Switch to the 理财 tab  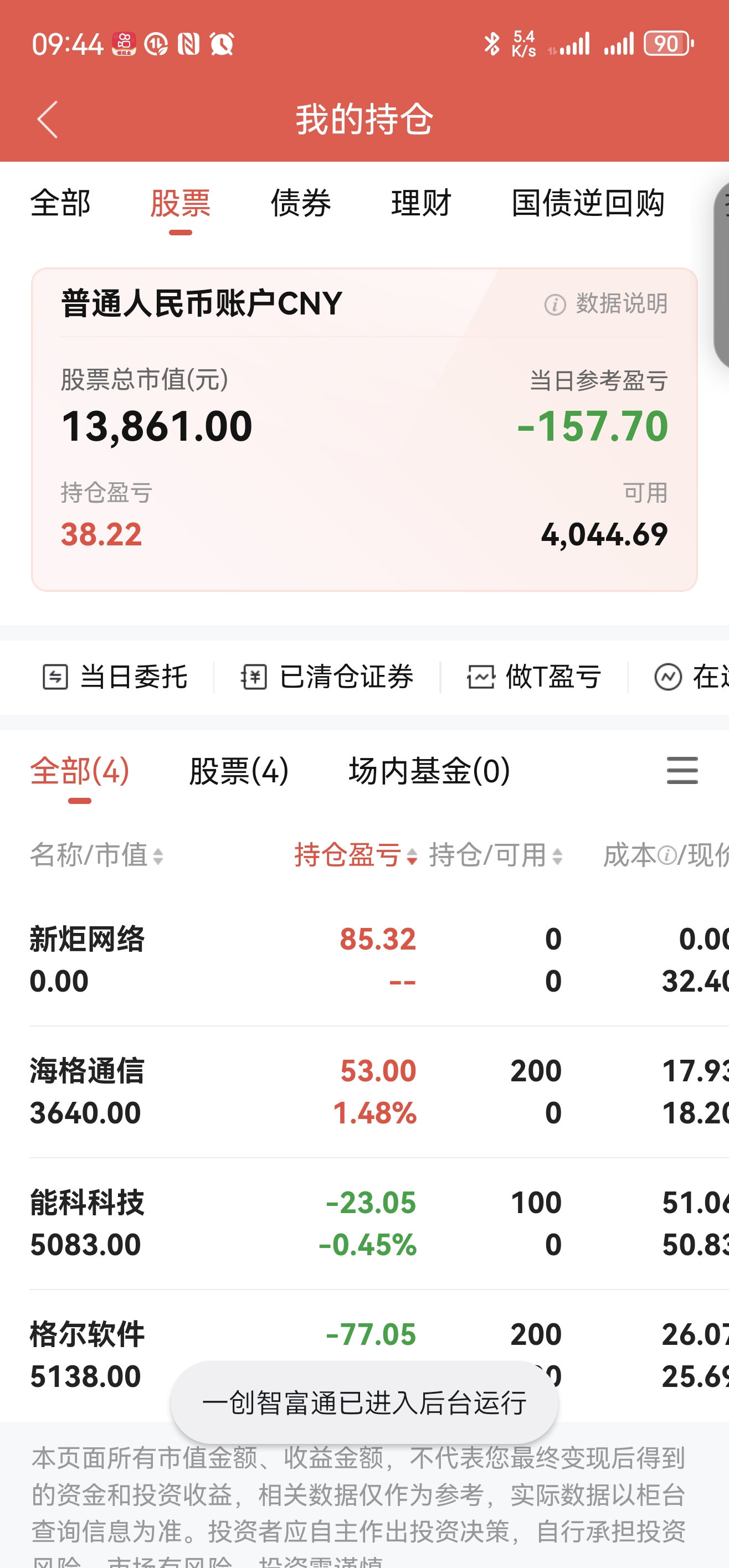(421, 203)
